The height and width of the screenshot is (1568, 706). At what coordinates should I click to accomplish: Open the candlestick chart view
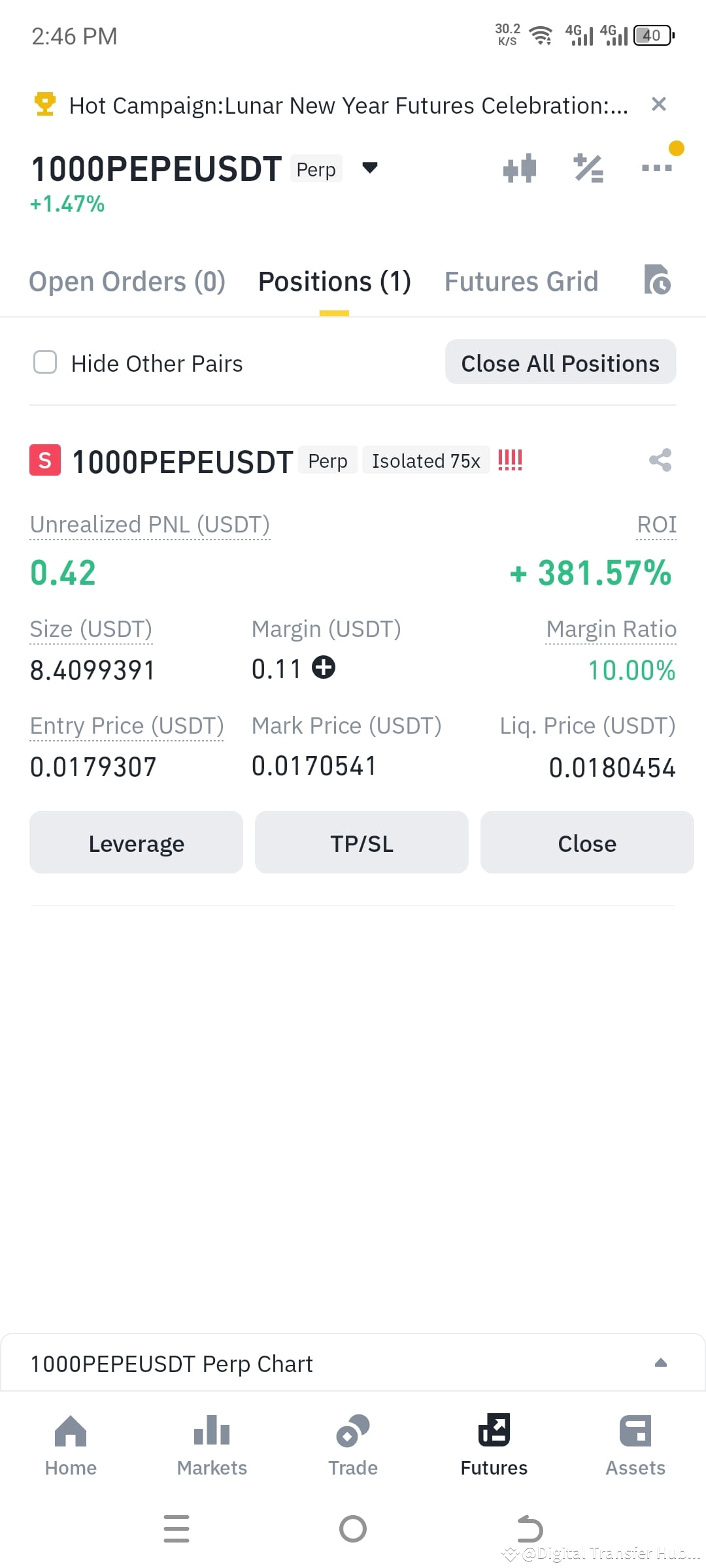coord(520,167)
